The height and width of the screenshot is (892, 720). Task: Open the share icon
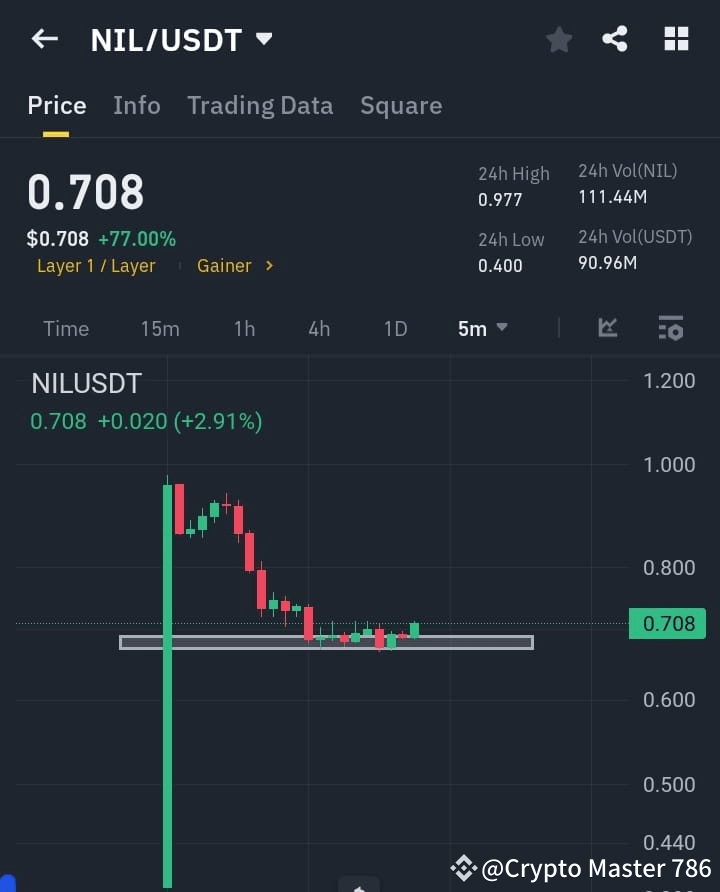(x=616, y=39)
